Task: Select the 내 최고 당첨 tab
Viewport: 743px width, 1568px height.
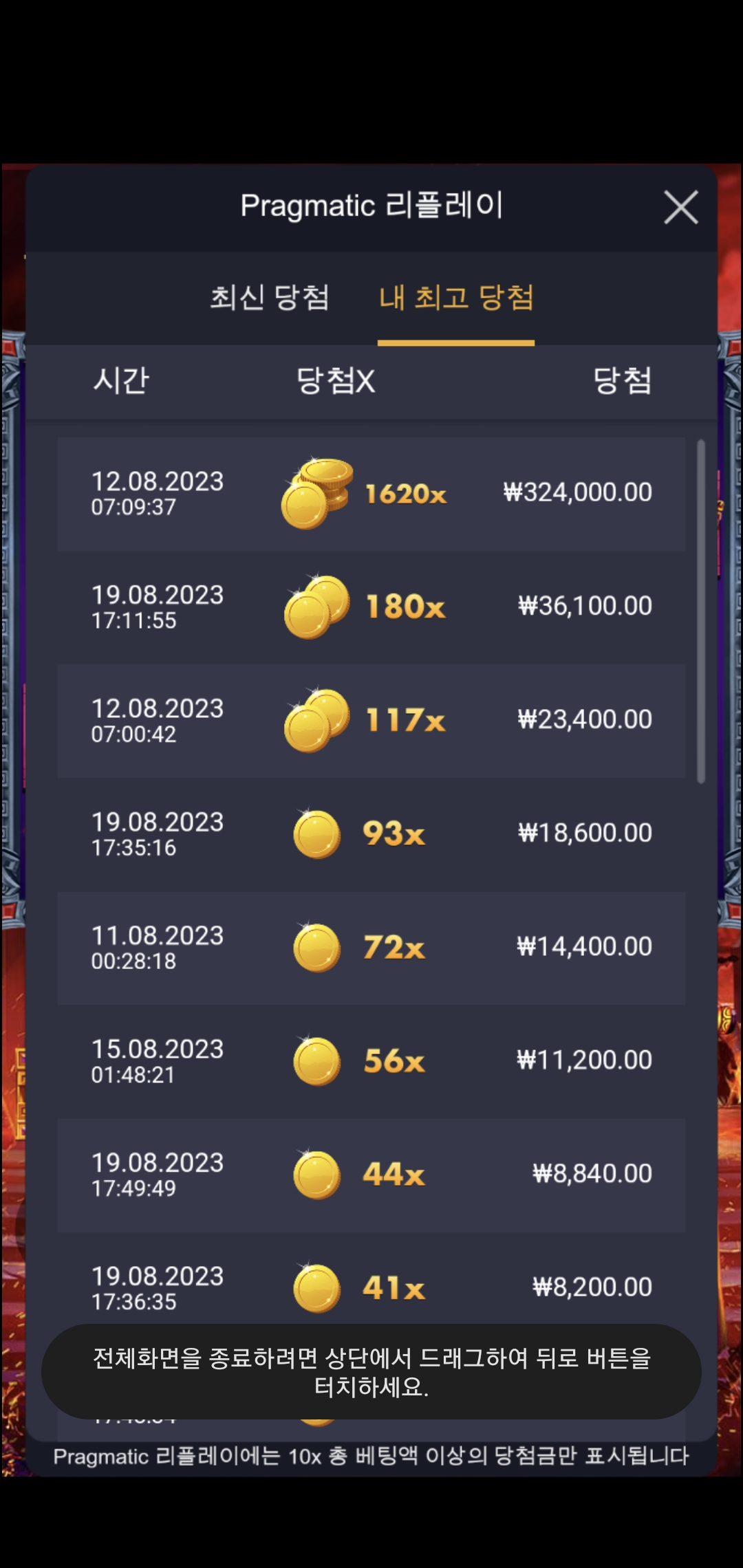Action: (456, 297)
